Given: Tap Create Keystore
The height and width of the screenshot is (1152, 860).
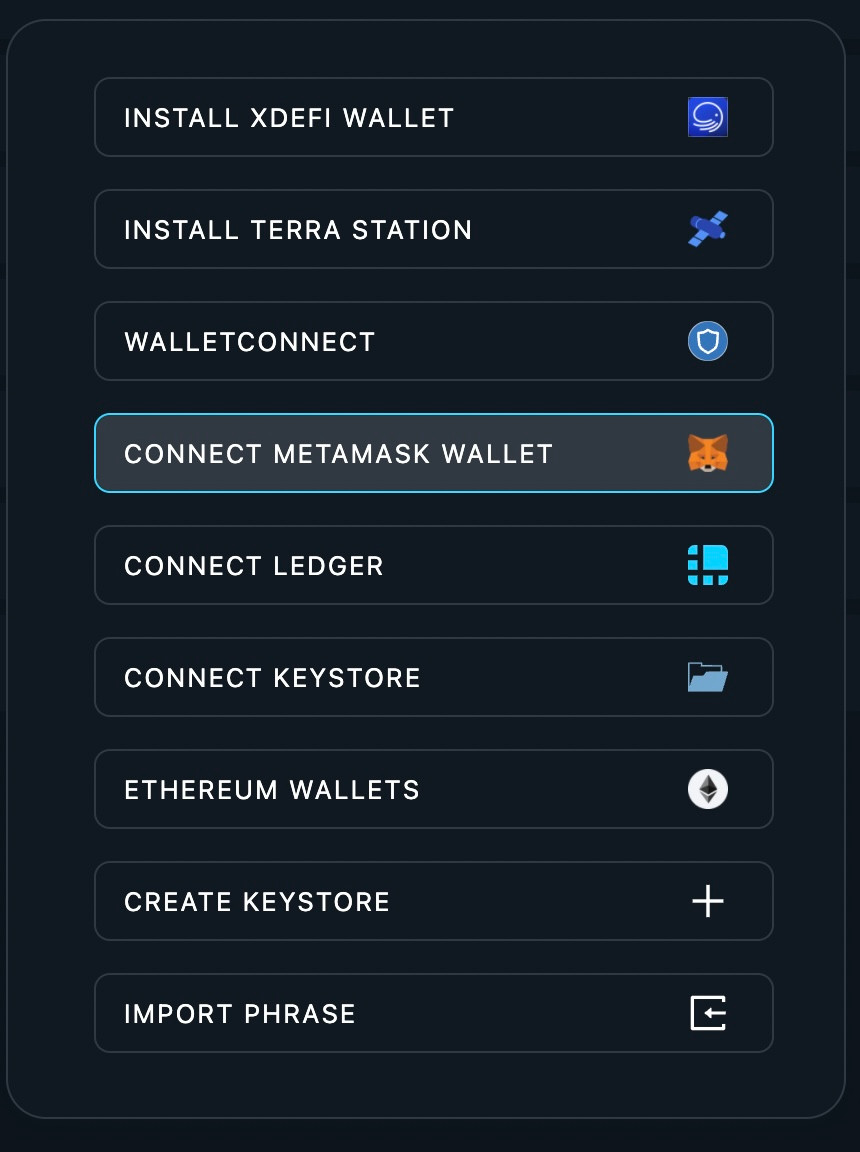Looking at the screenshot, I should (x=433, y=901).
